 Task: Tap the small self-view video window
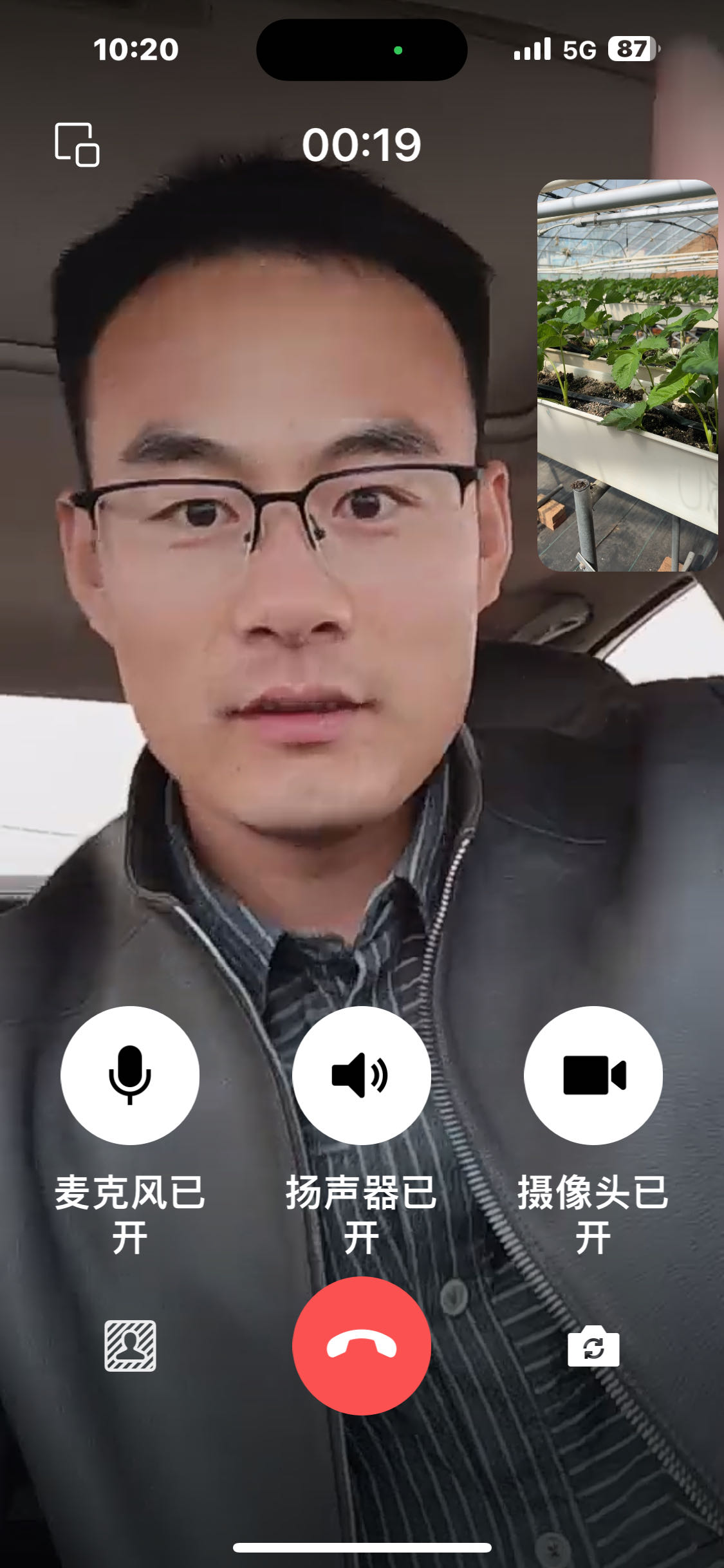pyautogui.click(x=627, y=375)
